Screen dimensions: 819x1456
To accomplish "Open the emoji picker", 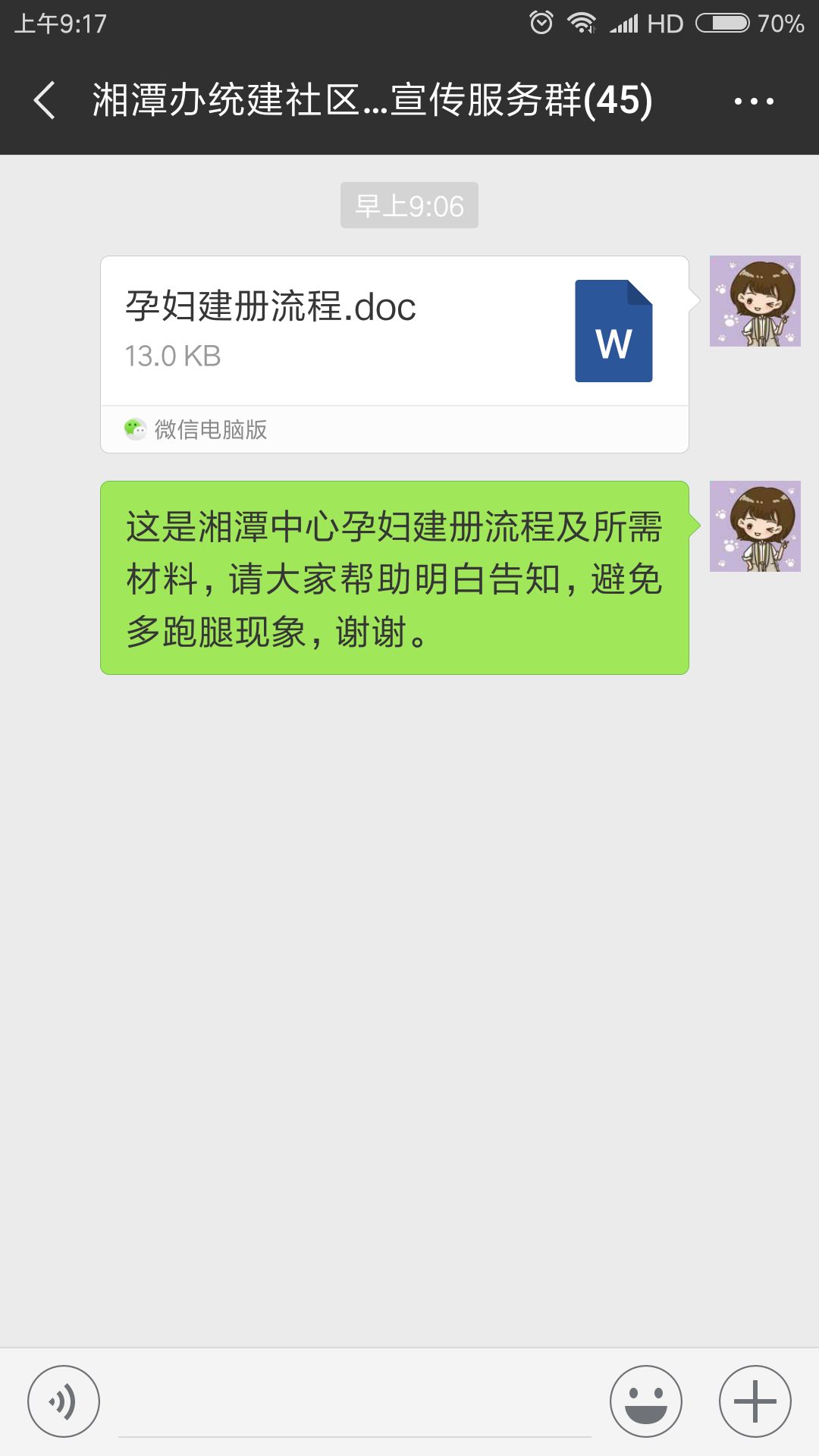I will [646, 1401].
